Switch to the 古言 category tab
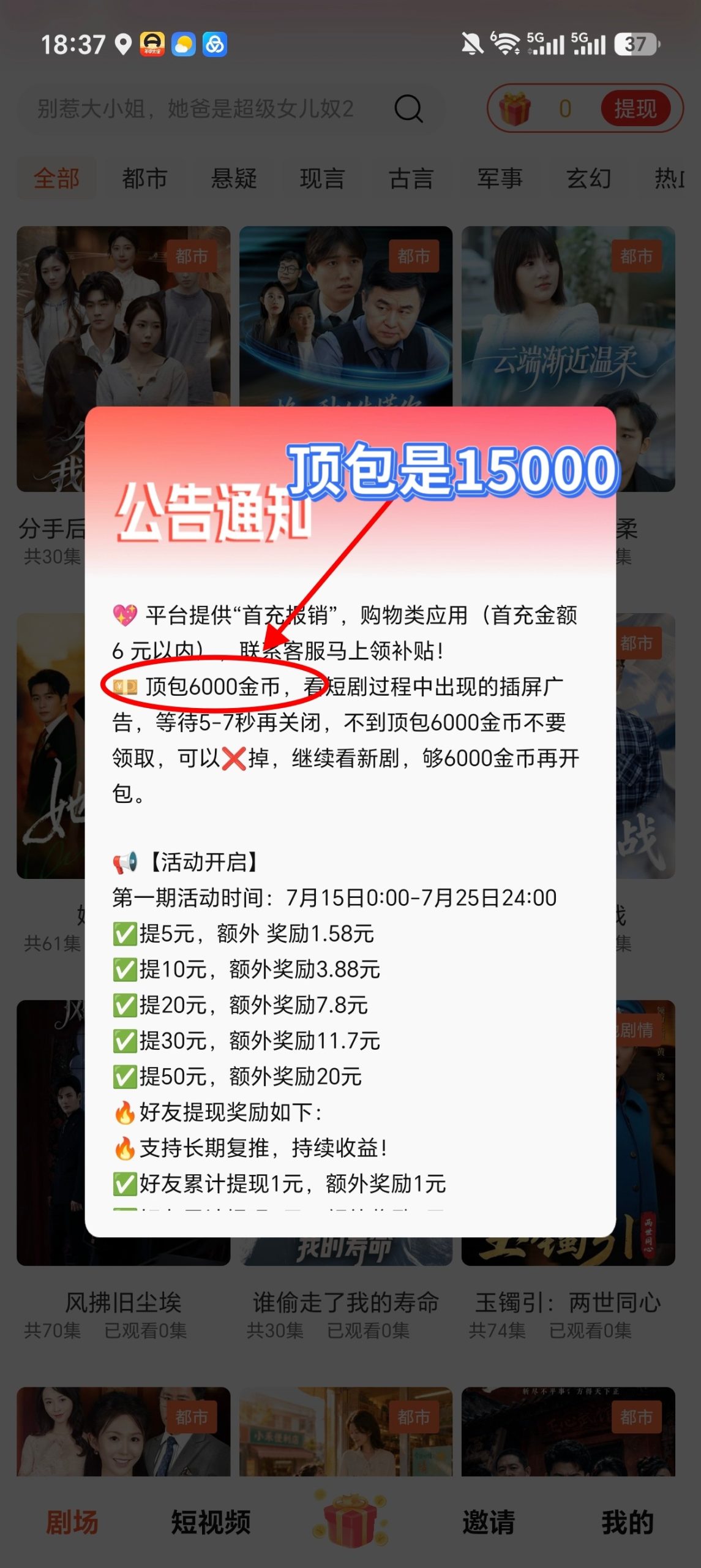Screen dimensions: 701x1568 (411, 179)
